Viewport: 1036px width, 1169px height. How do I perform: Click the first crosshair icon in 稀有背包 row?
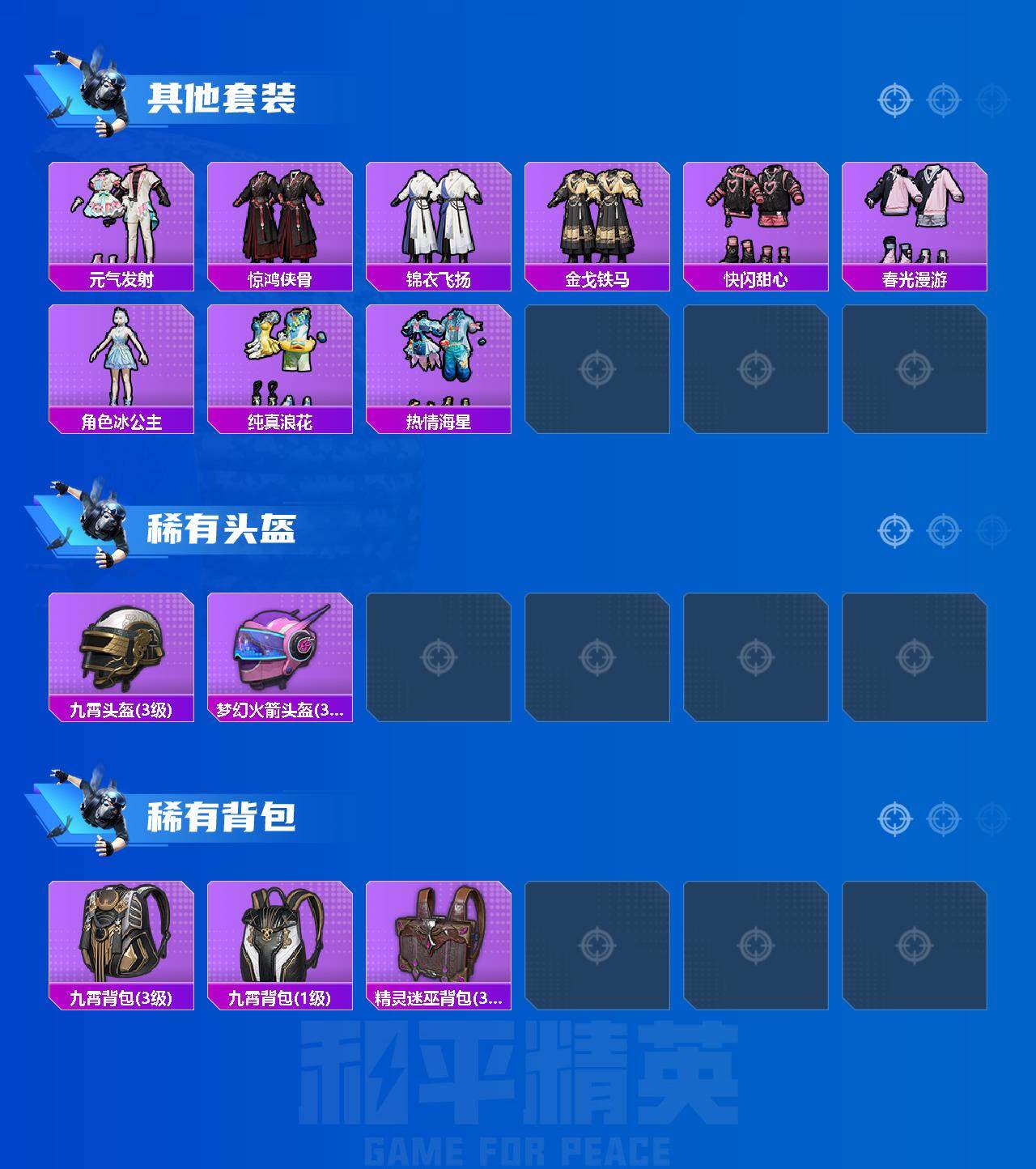coord(894,819)
